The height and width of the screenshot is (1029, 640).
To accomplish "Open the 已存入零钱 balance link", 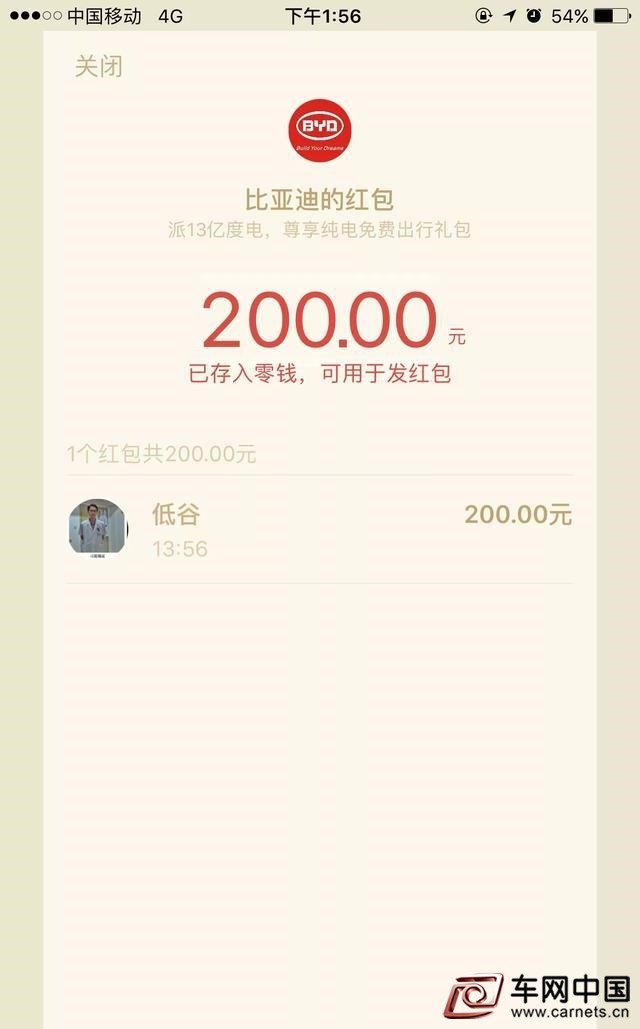I will [x=320, y=374].
